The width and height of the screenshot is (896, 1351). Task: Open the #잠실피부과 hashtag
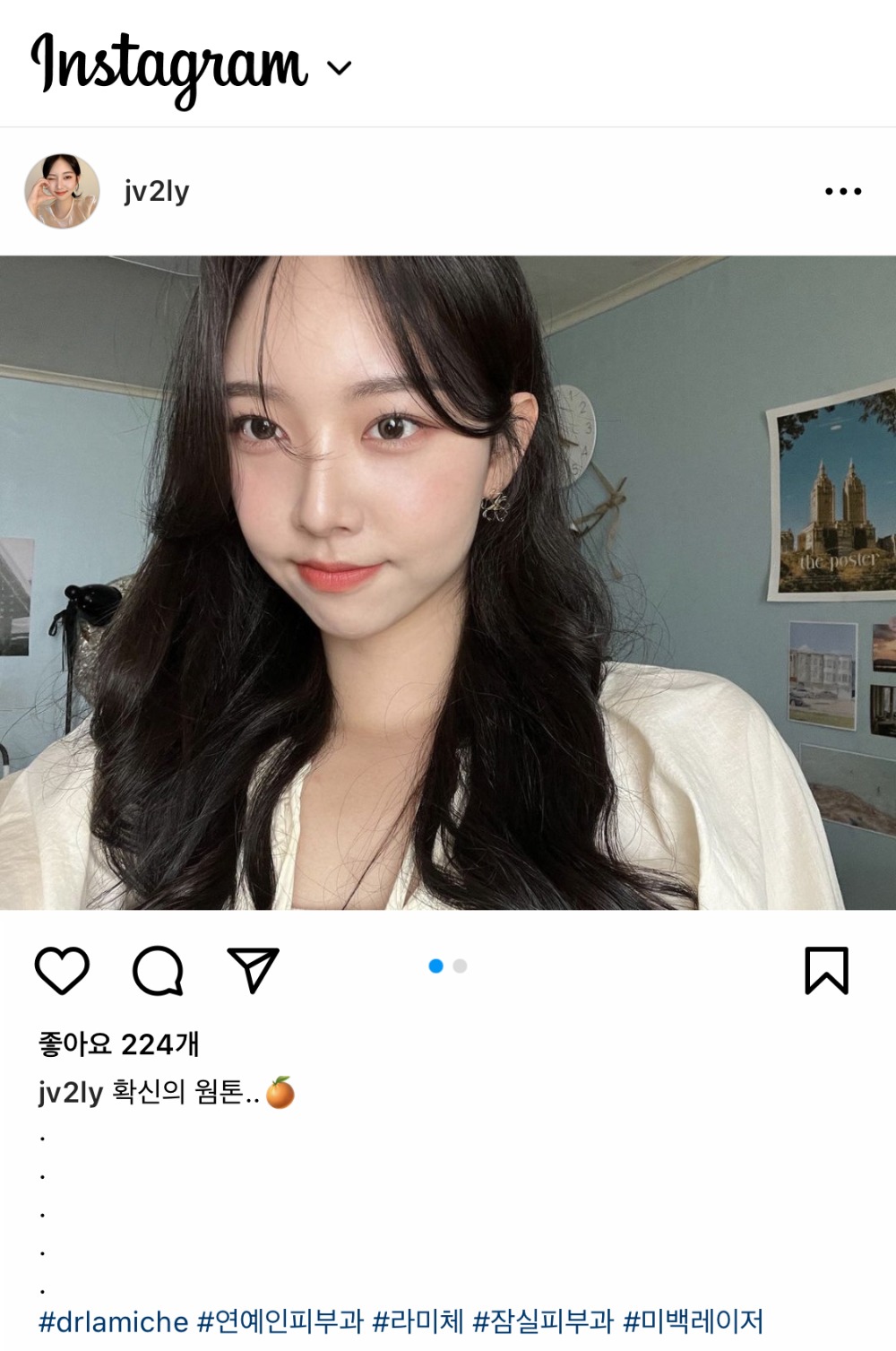[542, 1321]
